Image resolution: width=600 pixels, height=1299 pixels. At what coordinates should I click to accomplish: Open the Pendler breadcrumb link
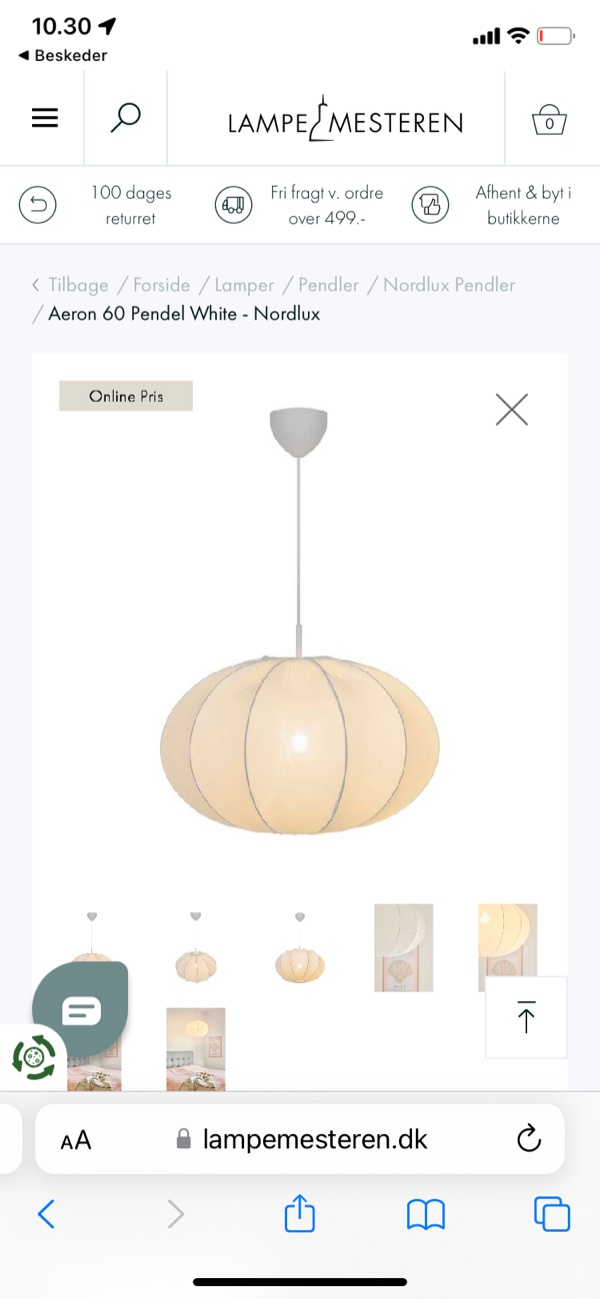tap(328, 285)
